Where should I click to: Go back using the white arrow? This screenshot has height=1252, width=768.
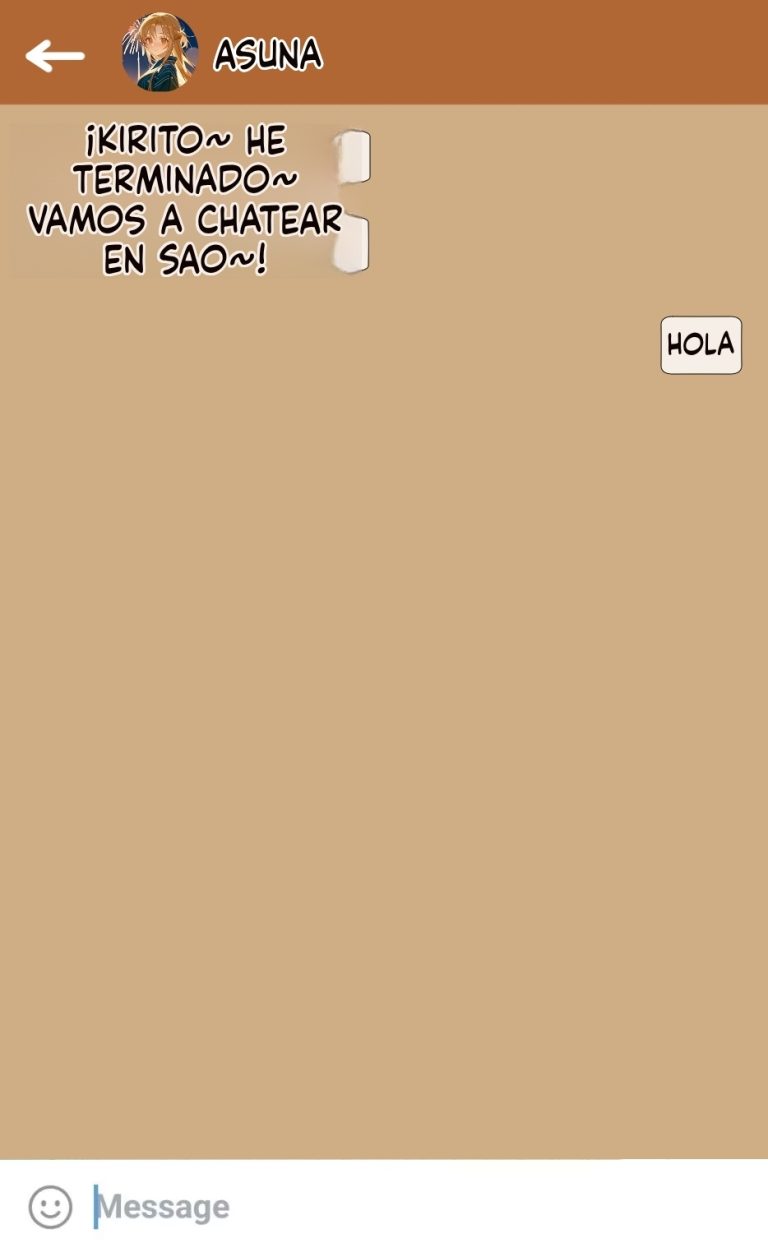pos(54,56)
